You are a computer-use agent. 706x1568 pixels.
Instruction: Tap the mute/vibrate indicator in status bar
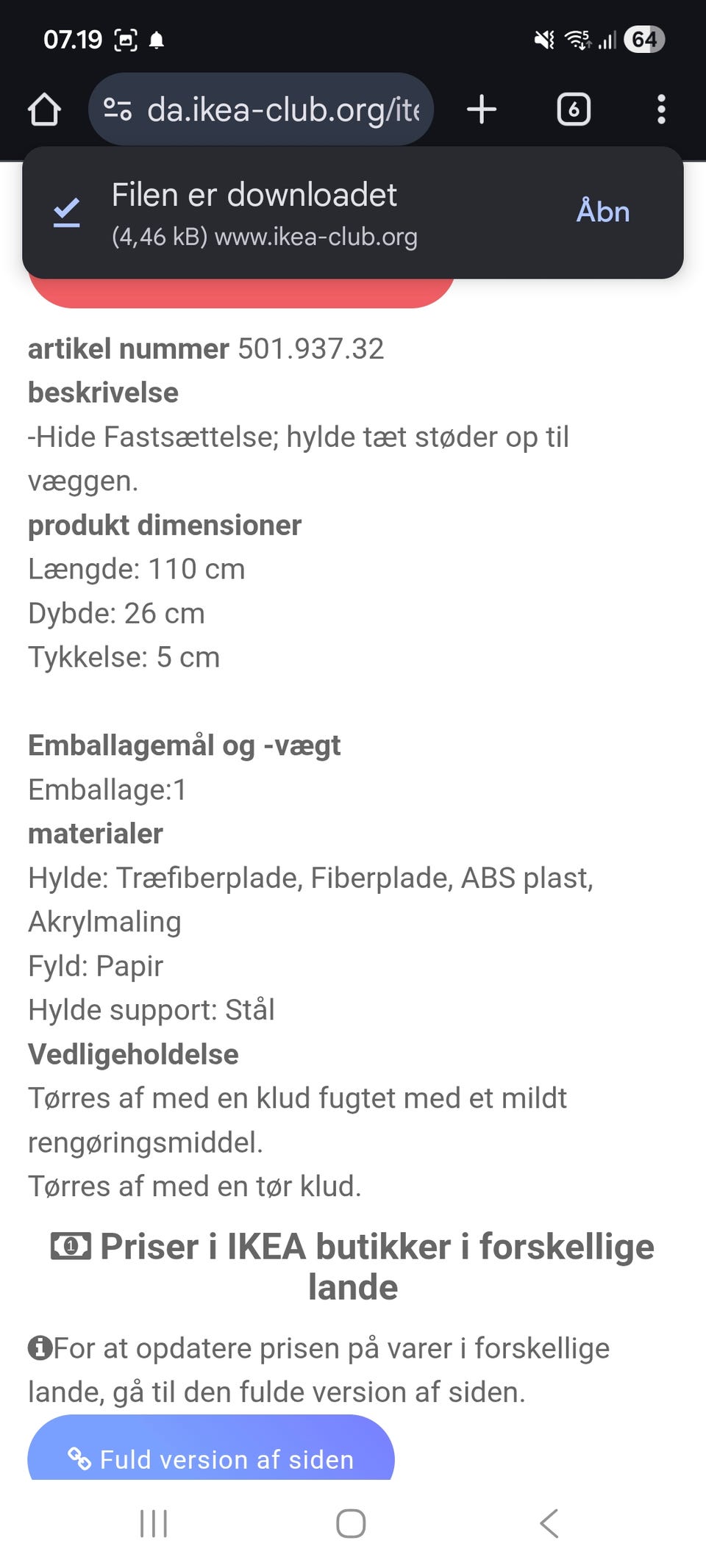pyautogui.click(x=542, y=40)
